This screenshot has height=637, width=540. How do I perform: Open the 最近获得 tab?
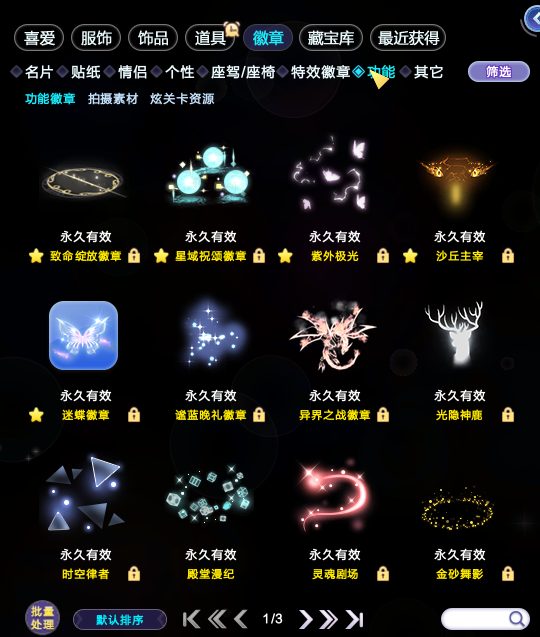(408, 38)
